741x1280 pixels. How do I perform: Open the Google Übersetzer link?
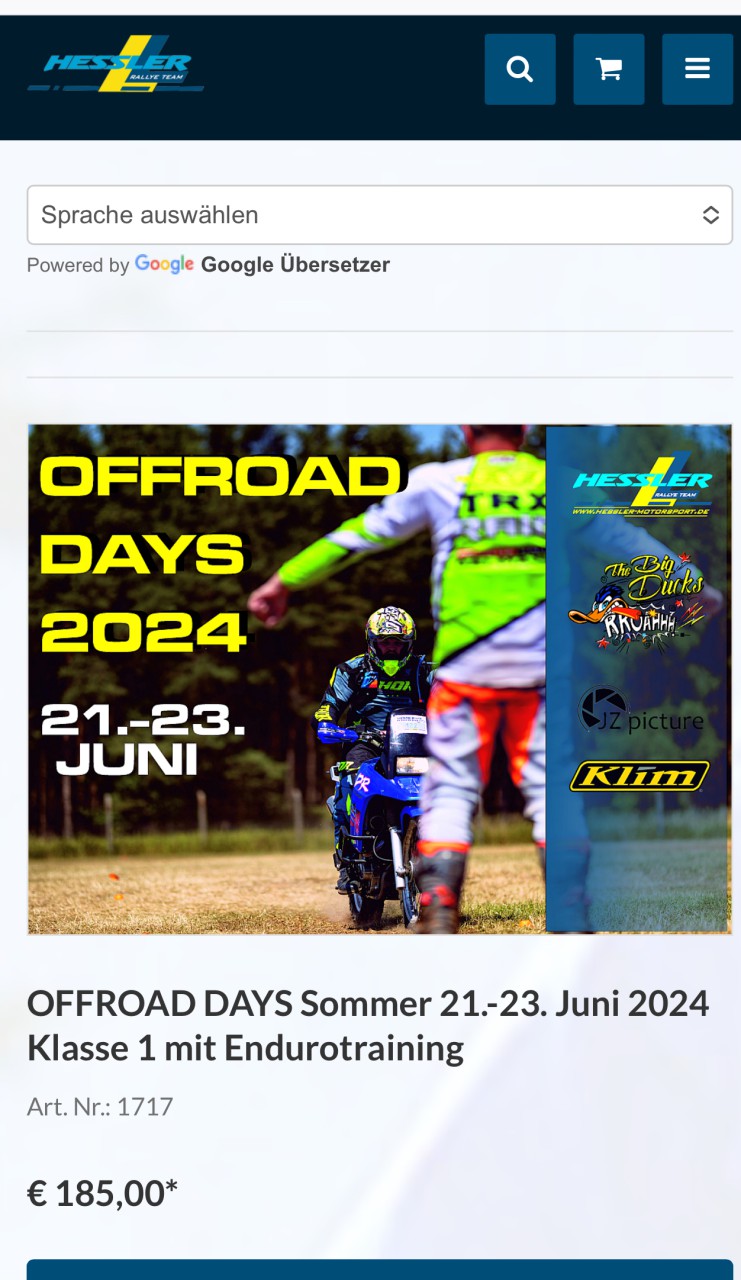click(x=294, y=265)
